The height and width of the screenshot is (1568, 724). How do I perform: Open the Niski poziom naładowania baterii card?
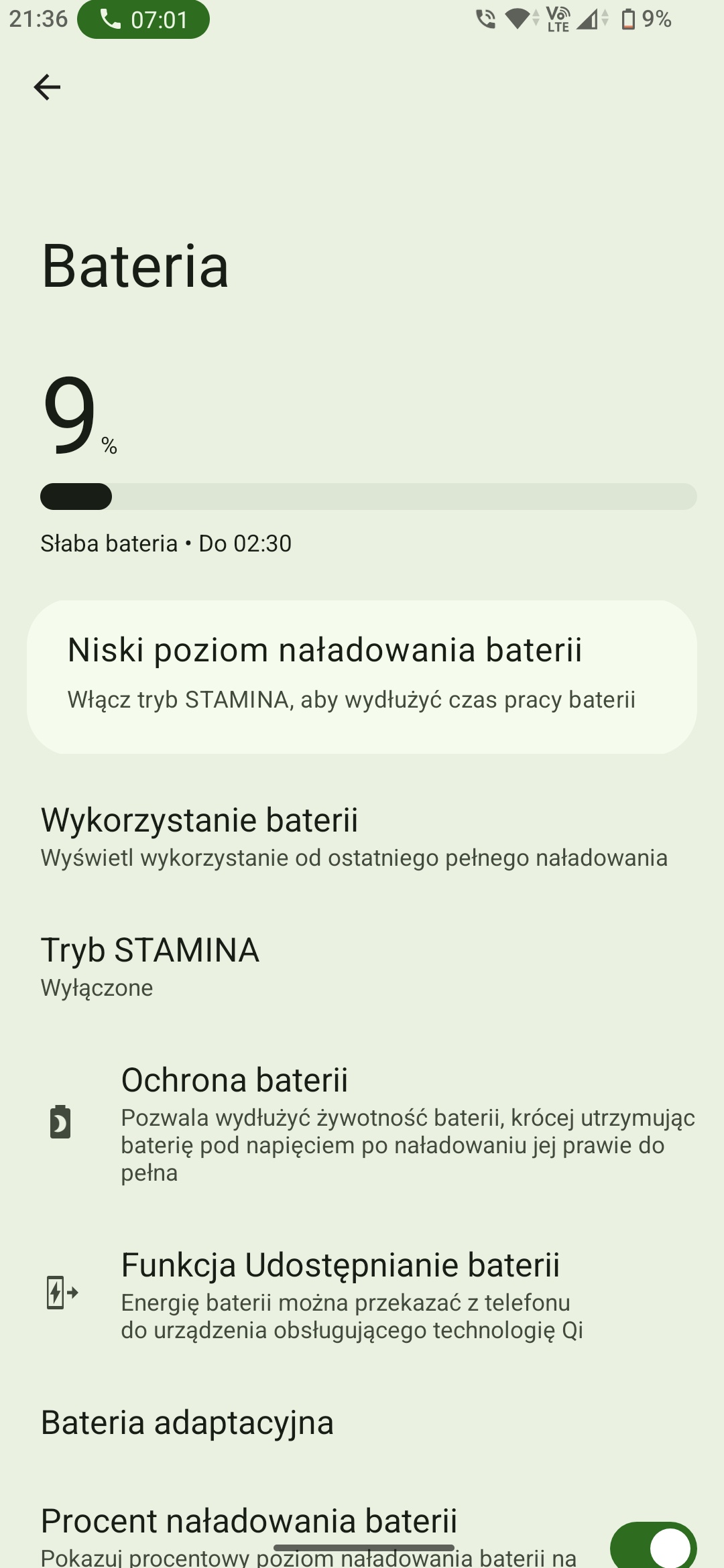tap(362, 677)
